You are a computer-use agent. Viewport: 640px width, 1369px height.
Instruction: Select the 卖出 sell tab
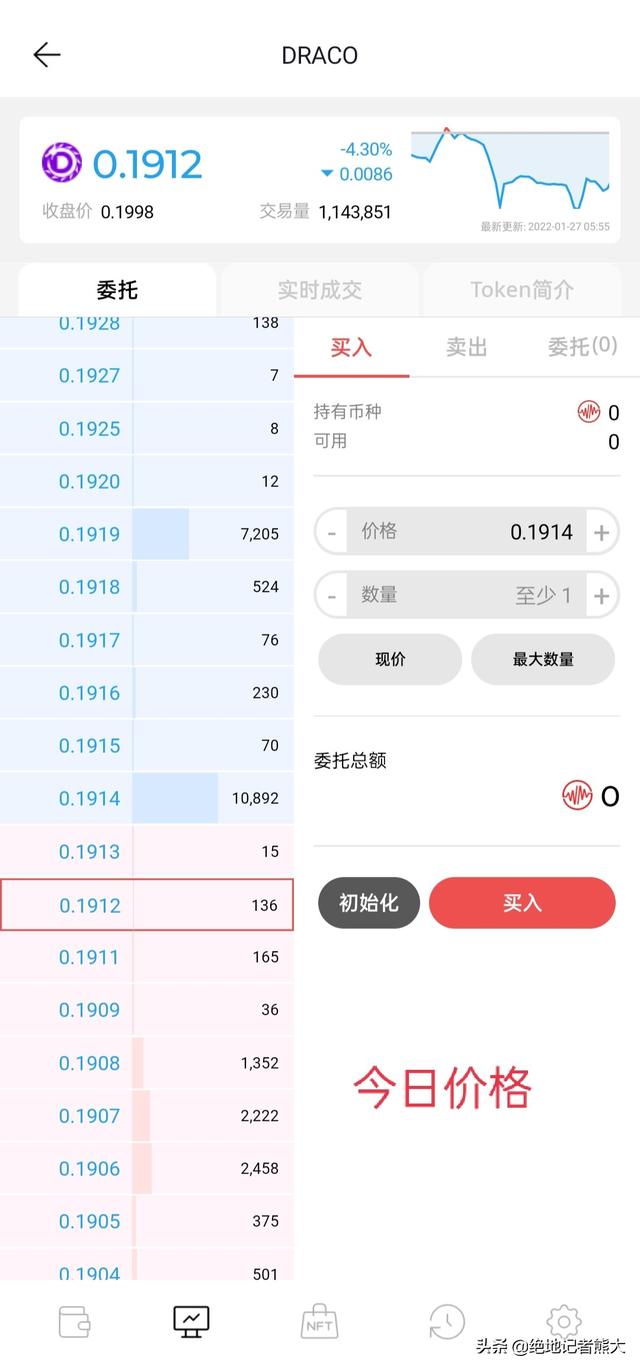click(x=466, y=347)
